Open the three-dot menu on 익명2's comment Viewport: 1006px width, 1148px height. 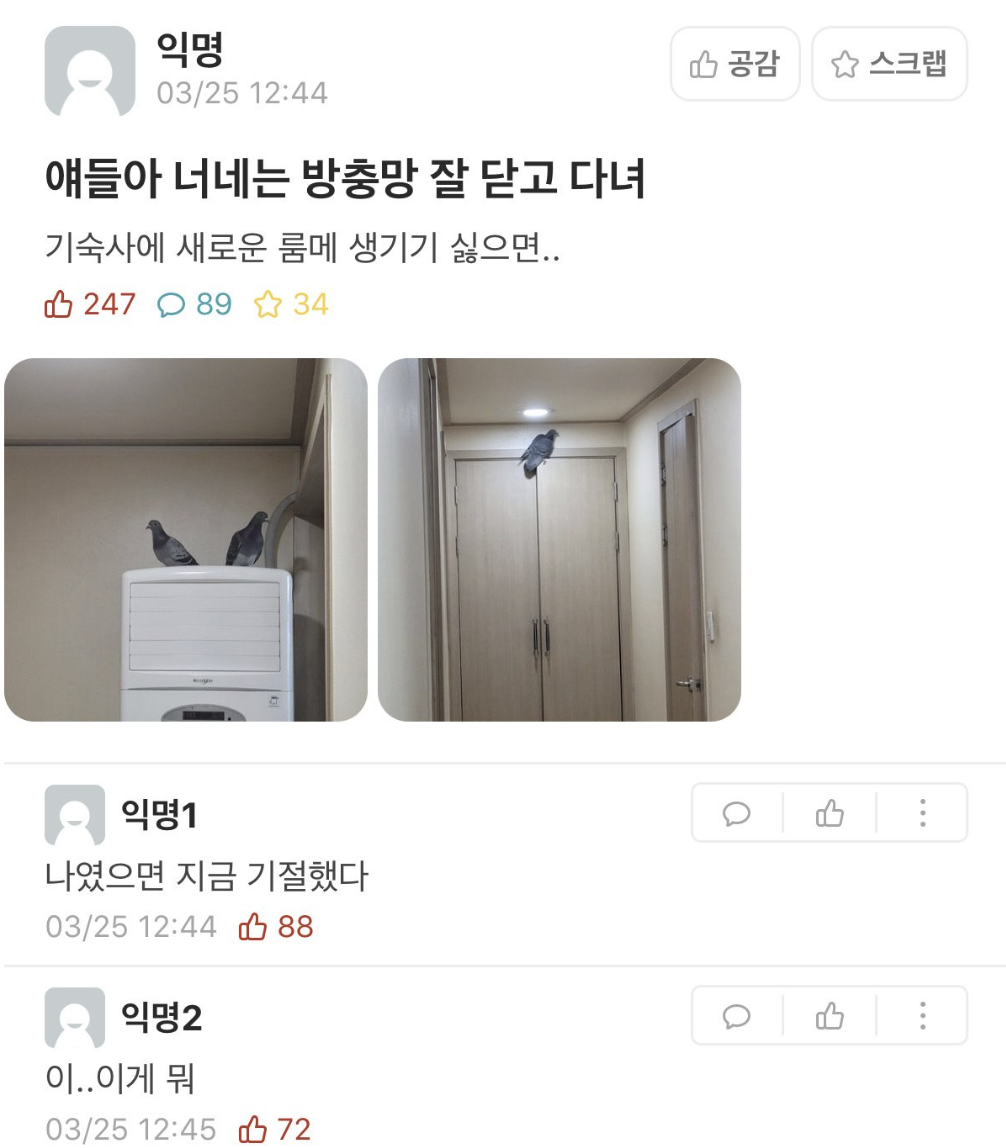pos(920,1015)
